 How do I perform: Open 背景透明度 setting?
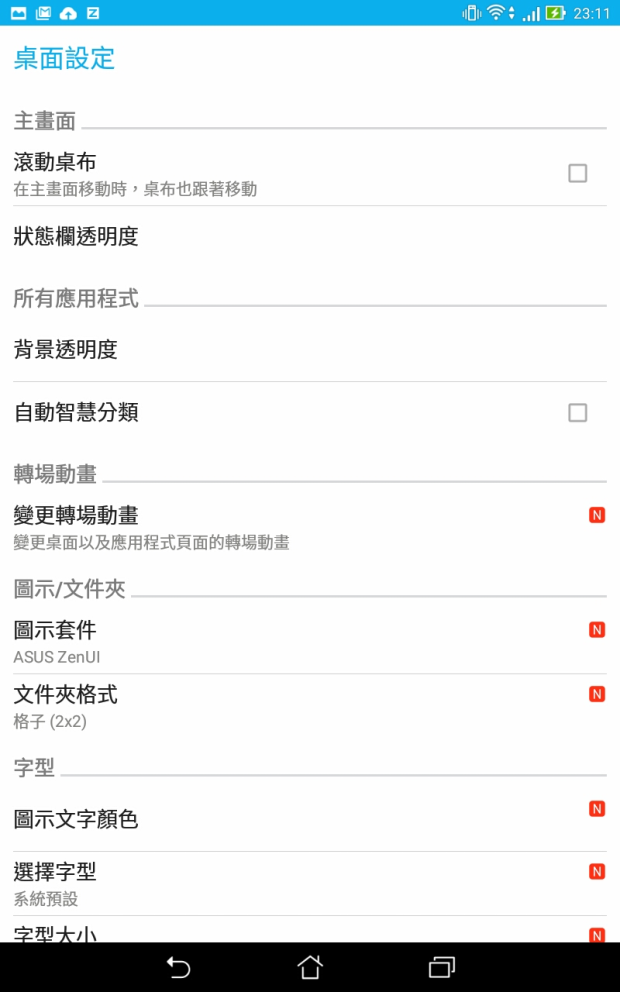(x=310, y=349)
